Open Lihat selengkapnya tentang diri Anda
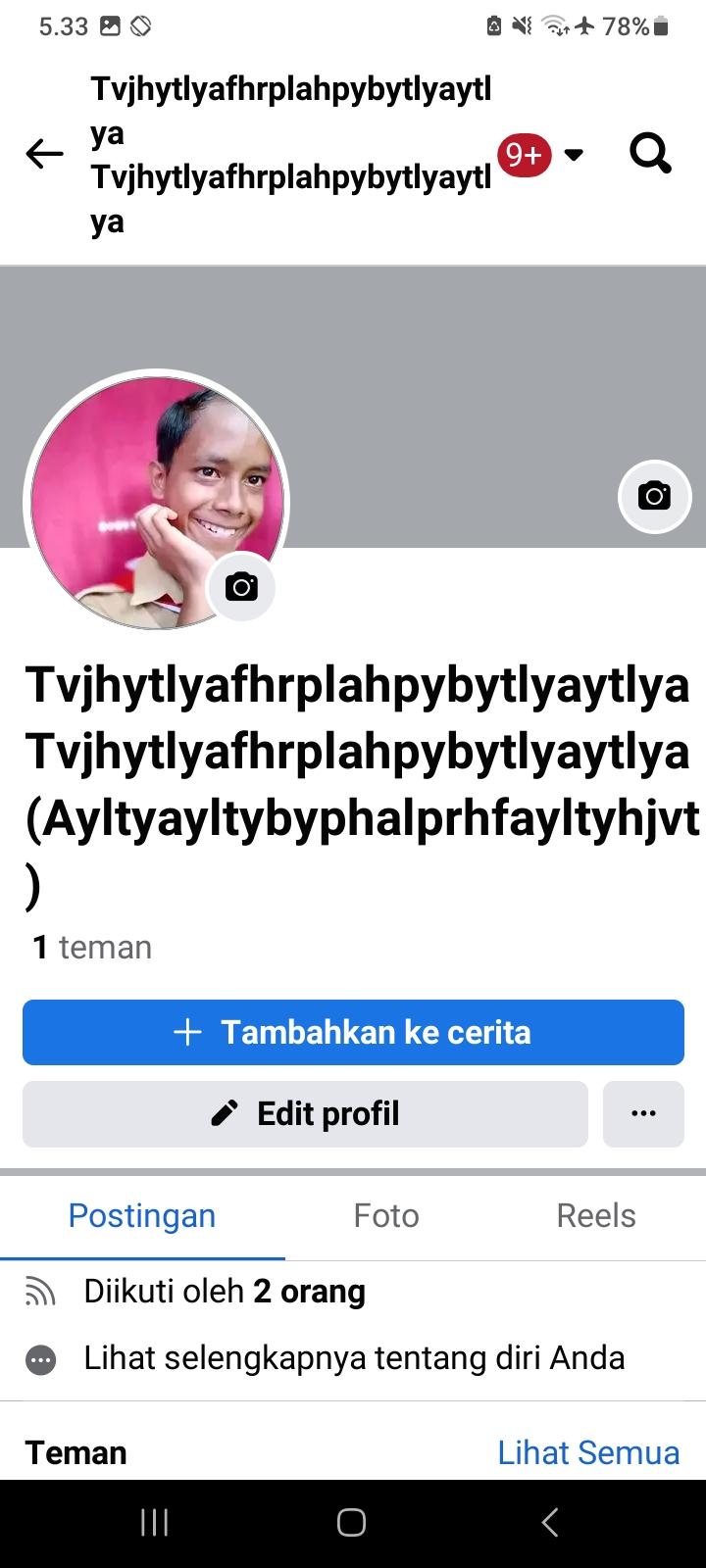 [353, 1358]
